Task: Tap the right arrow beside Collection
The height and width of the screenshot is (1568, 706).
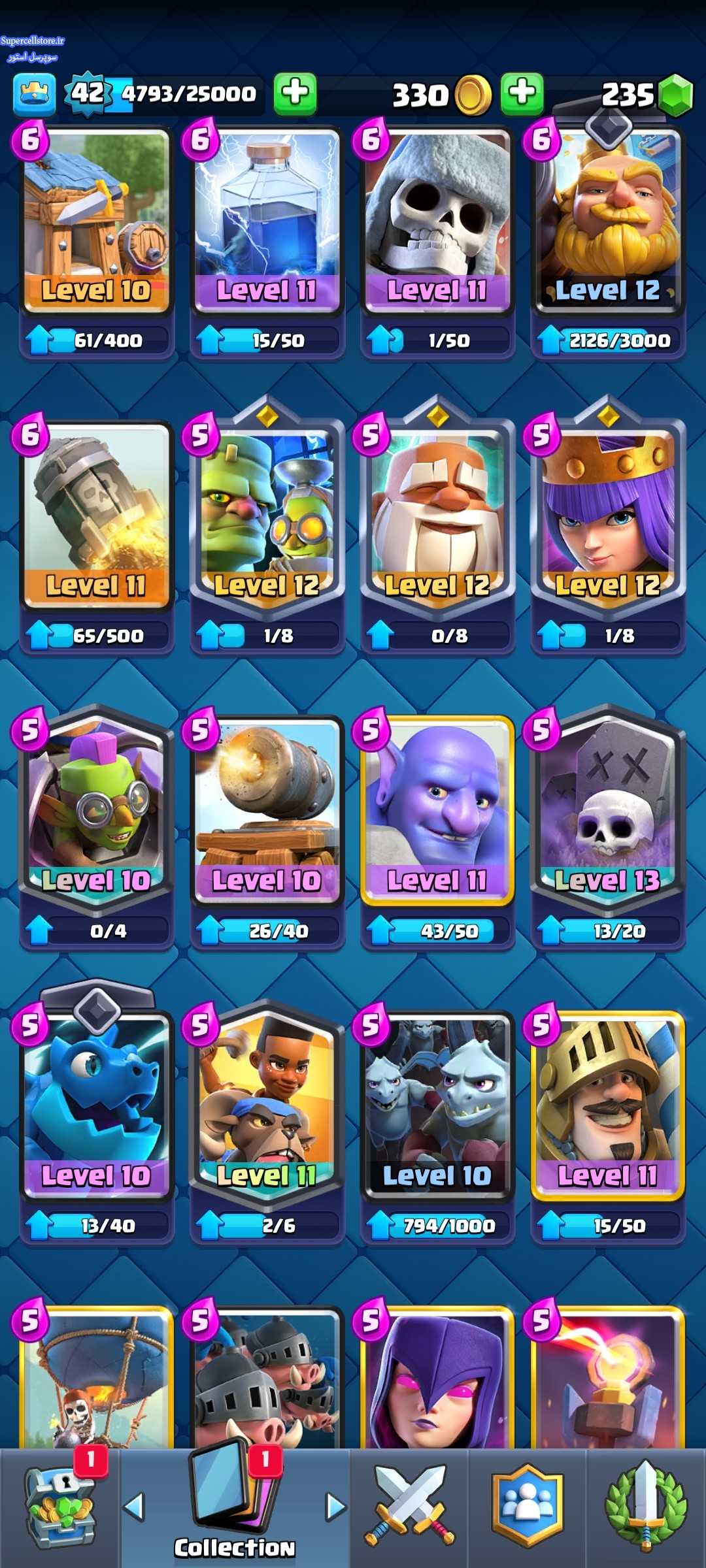Action: (335, 1507)
